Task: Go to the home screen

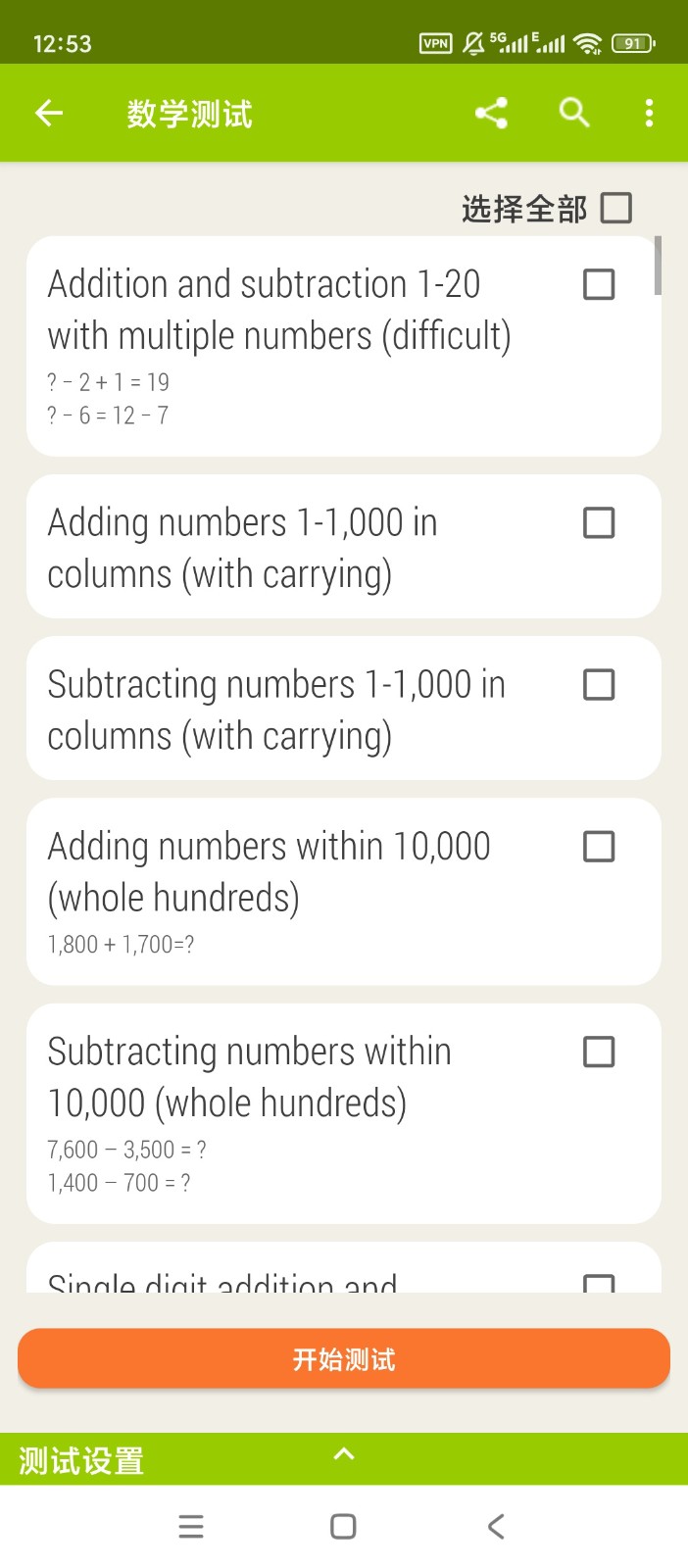Action: coord(343,1527)
